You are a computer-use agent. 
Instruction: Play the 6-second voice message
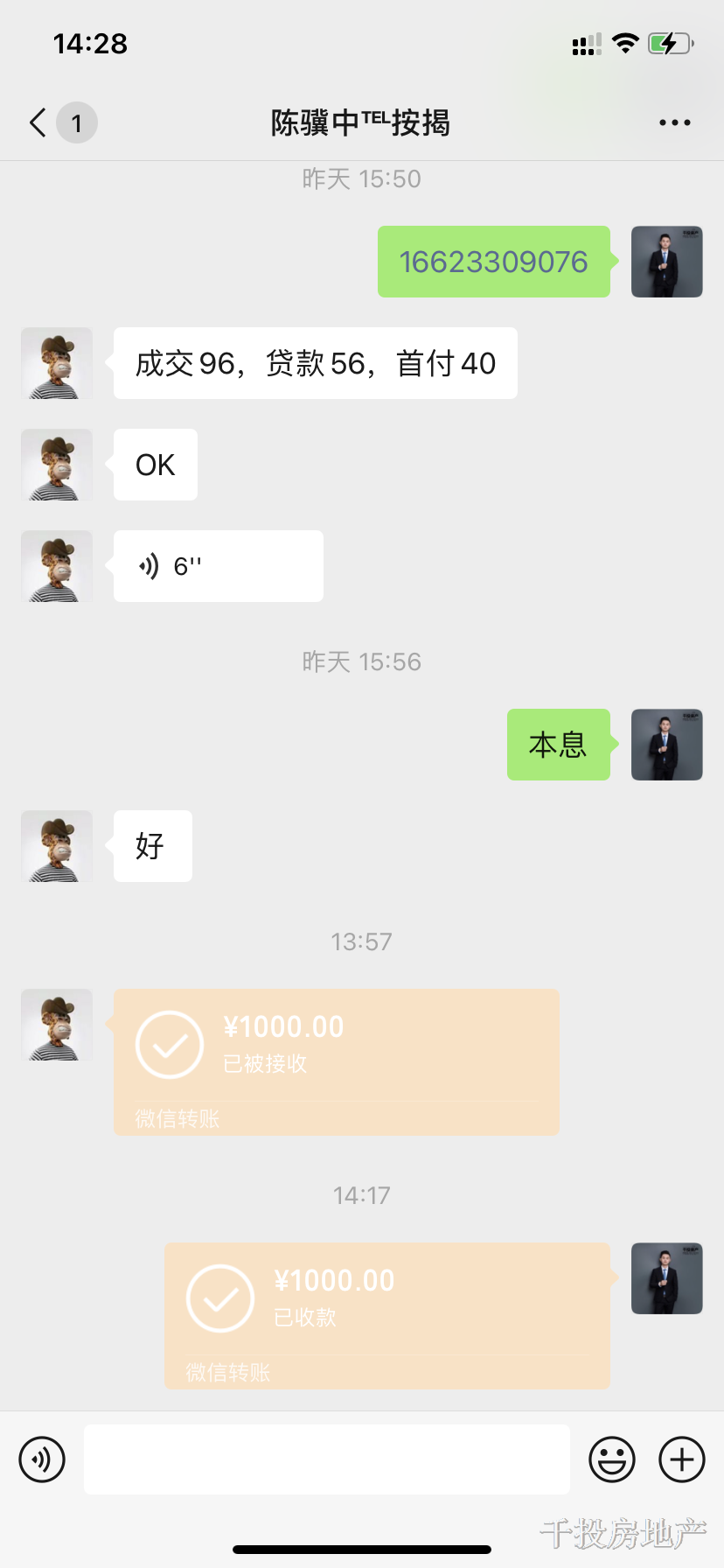(218, 566)
